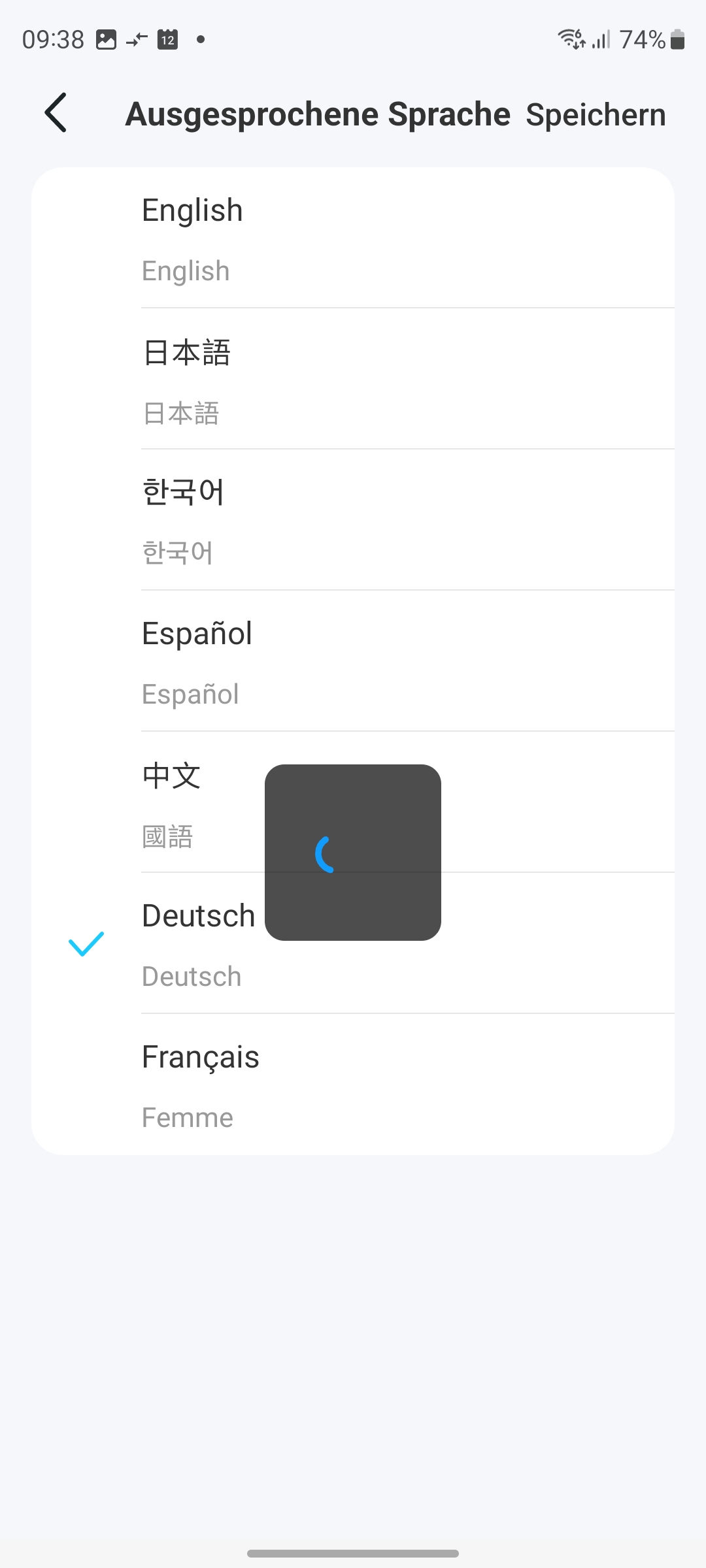
Task: Go back from Ausgesprochene Sprache
Action: coord(56,113)
